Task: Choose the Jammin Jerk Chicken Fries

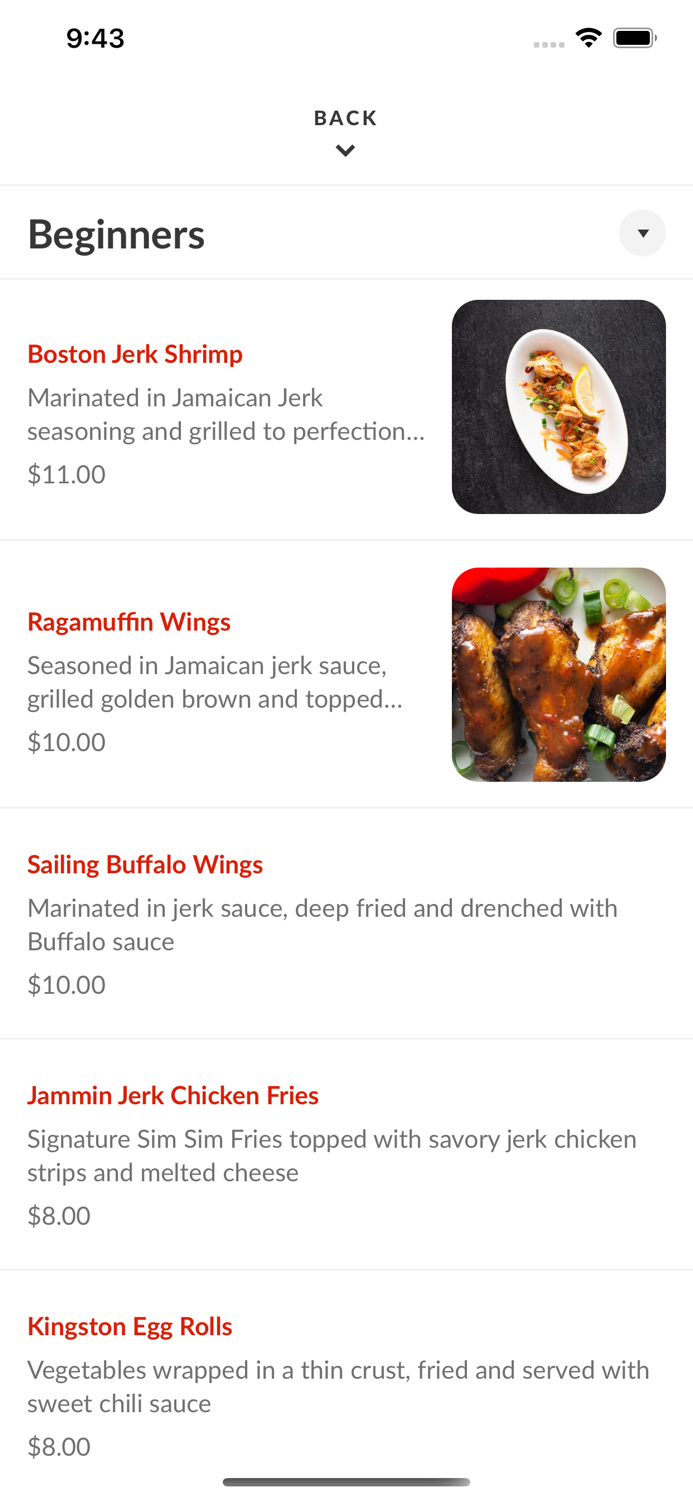Action: point(173,1096)
